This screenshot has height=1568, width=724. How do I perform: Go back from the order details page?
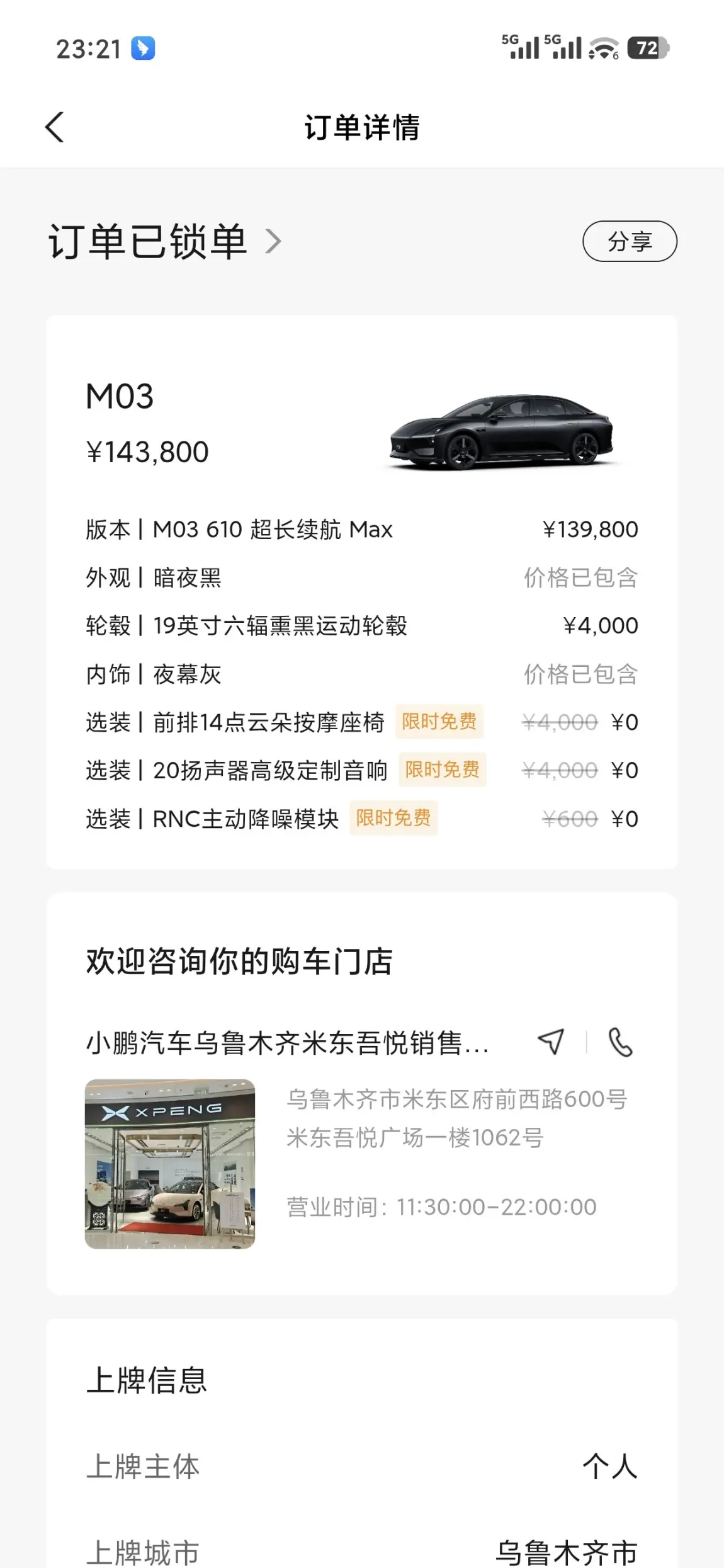55,127
